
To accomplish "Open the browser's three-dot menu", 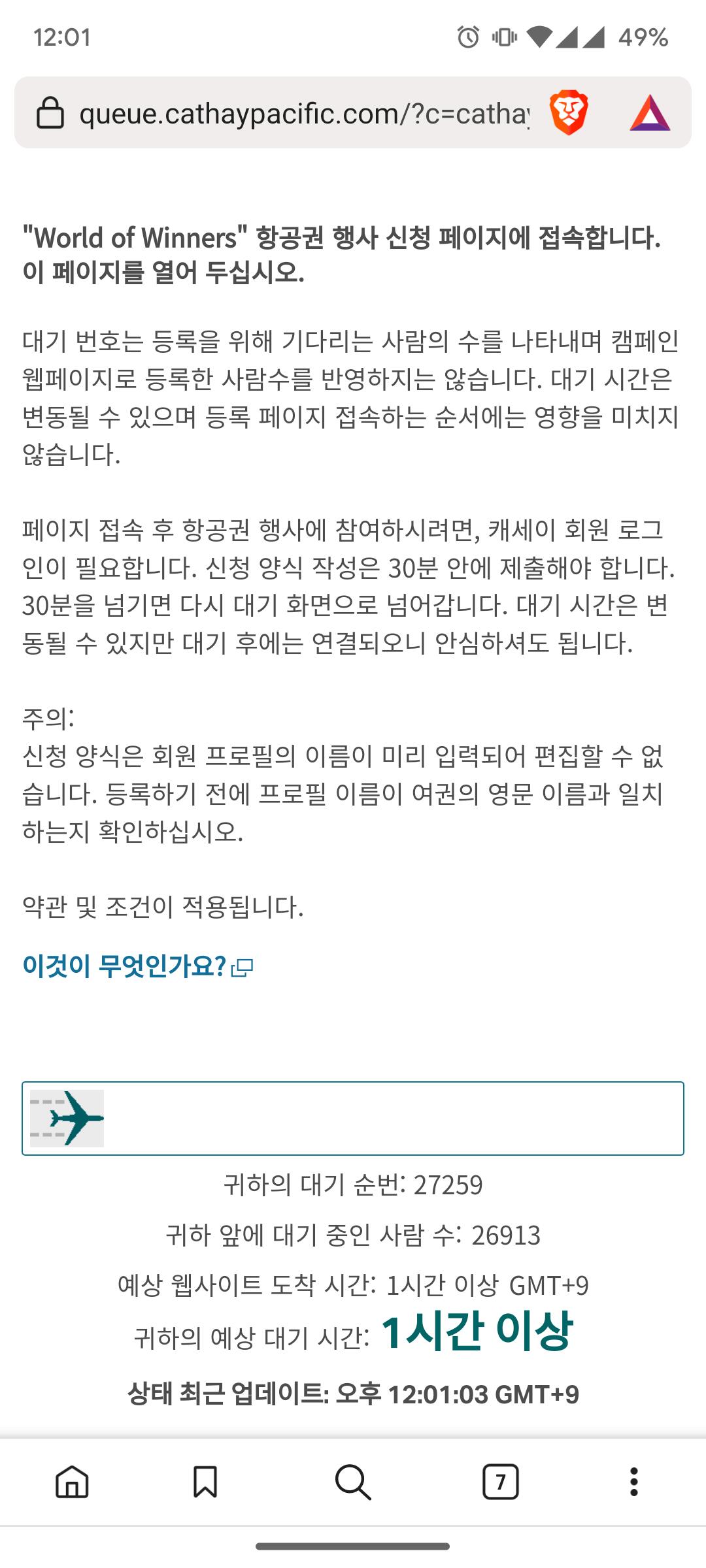I will 633,1481.
